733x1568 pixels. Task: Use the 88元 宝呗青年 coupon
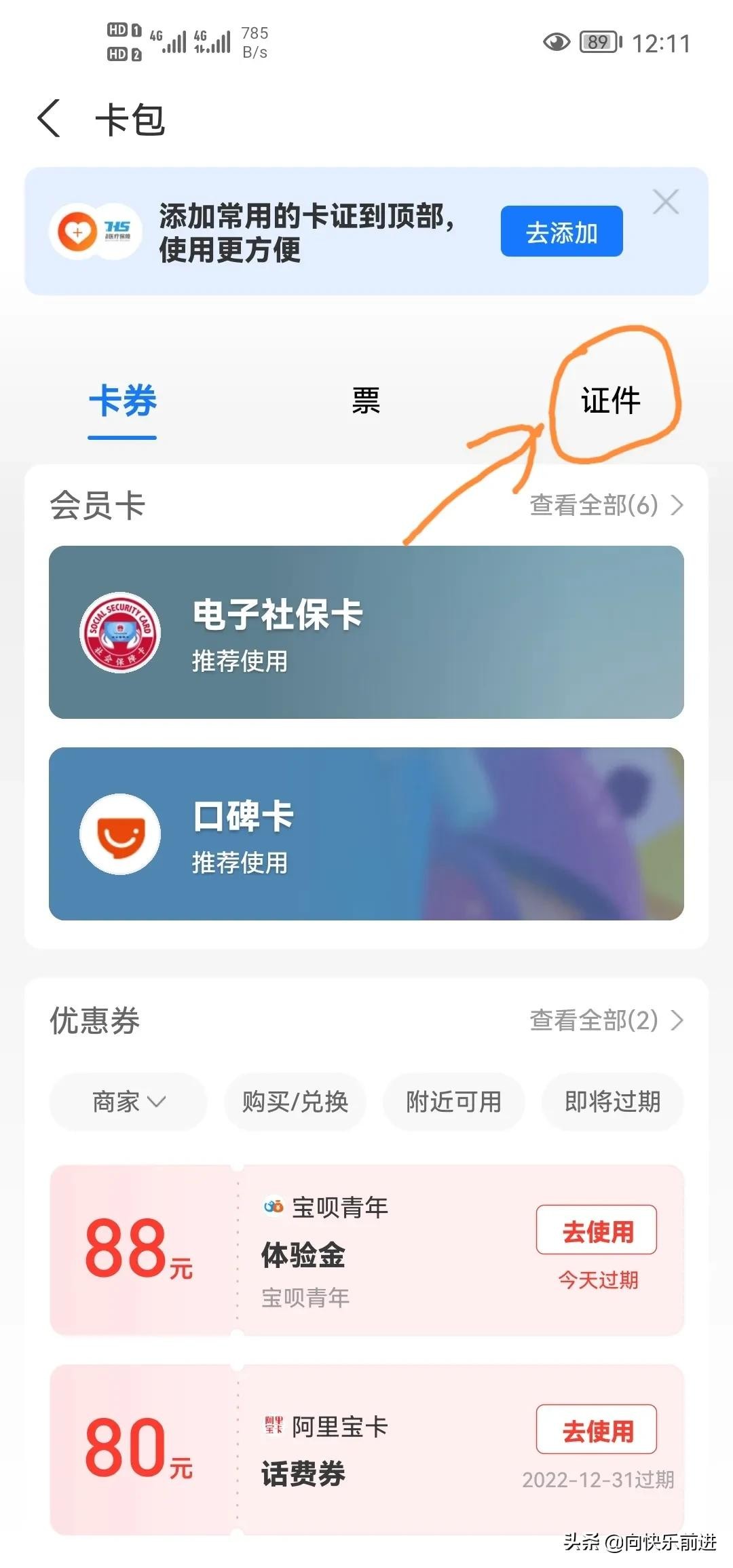[x=597, y=1230]
